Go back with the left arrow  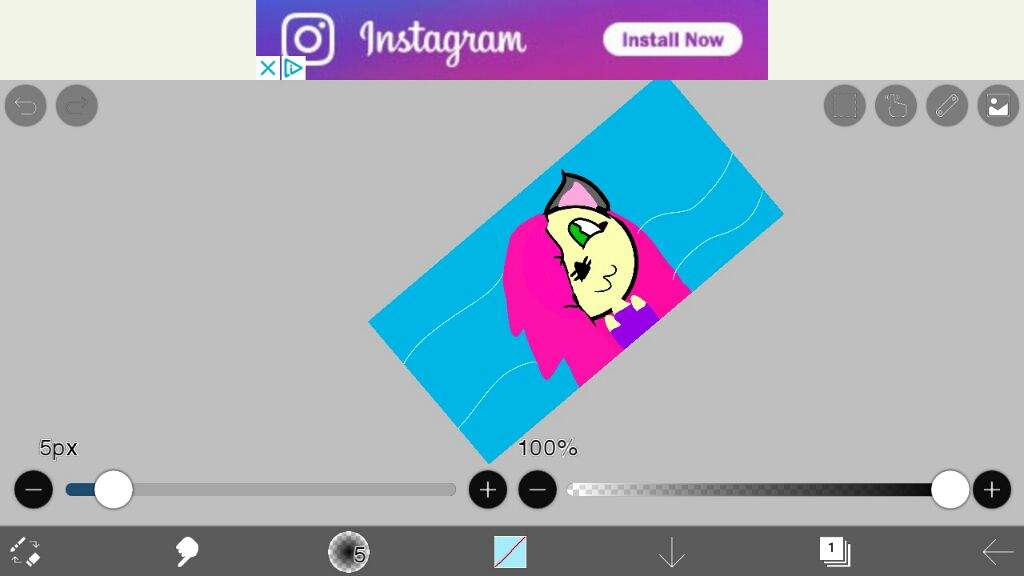(996, 551)
